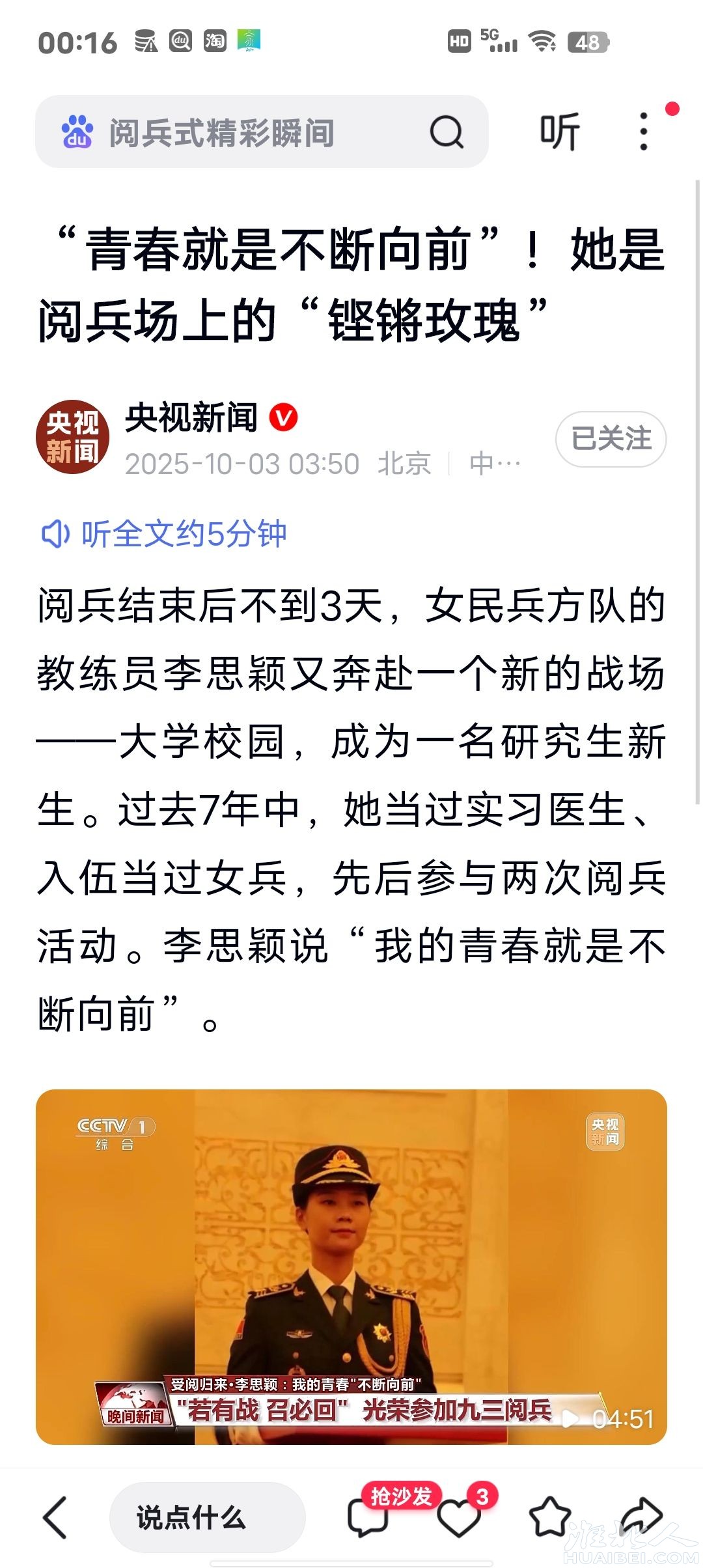Open the 说点什么 comment field
703x1568 pixels.
pyautogui.click(x=207, y=1517)
